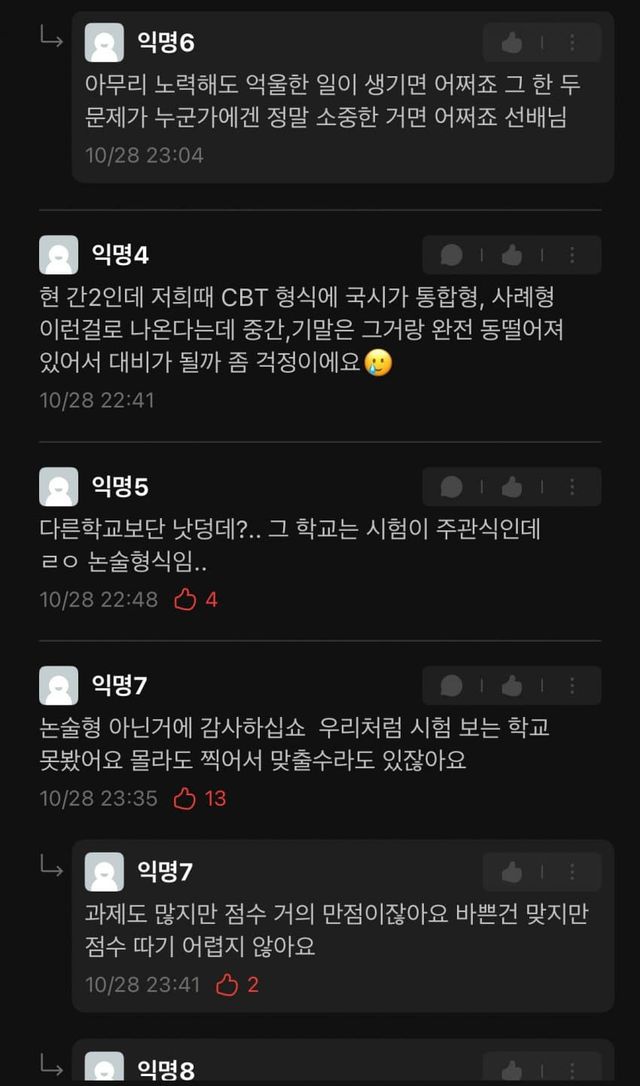This screenshot has height=1086, width=640.
Task: Open more options for 익명4's comment
Action: tap(572, 255)
